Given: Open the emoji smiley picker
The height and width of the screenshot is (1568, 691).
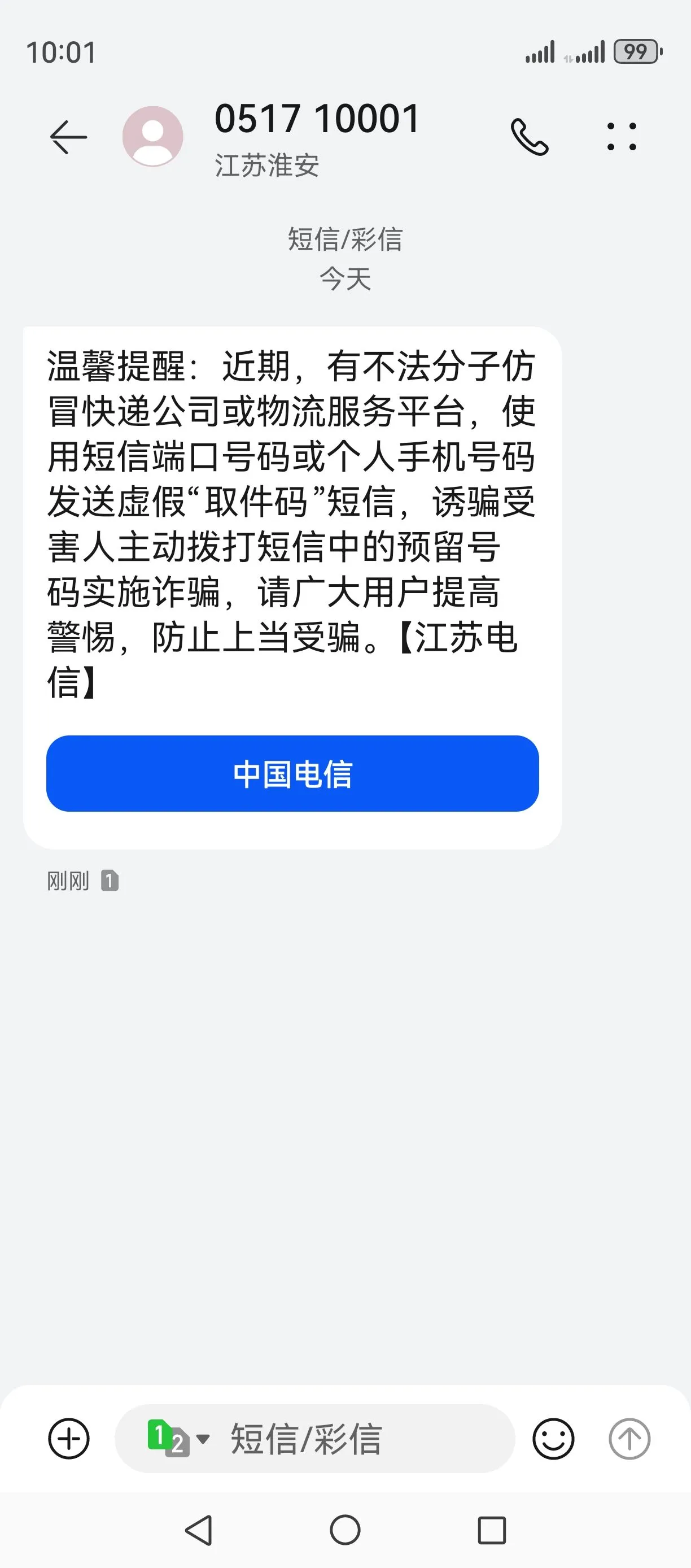Looking at the screenshot, I should pyautogui.click(x=553, y=1439).
